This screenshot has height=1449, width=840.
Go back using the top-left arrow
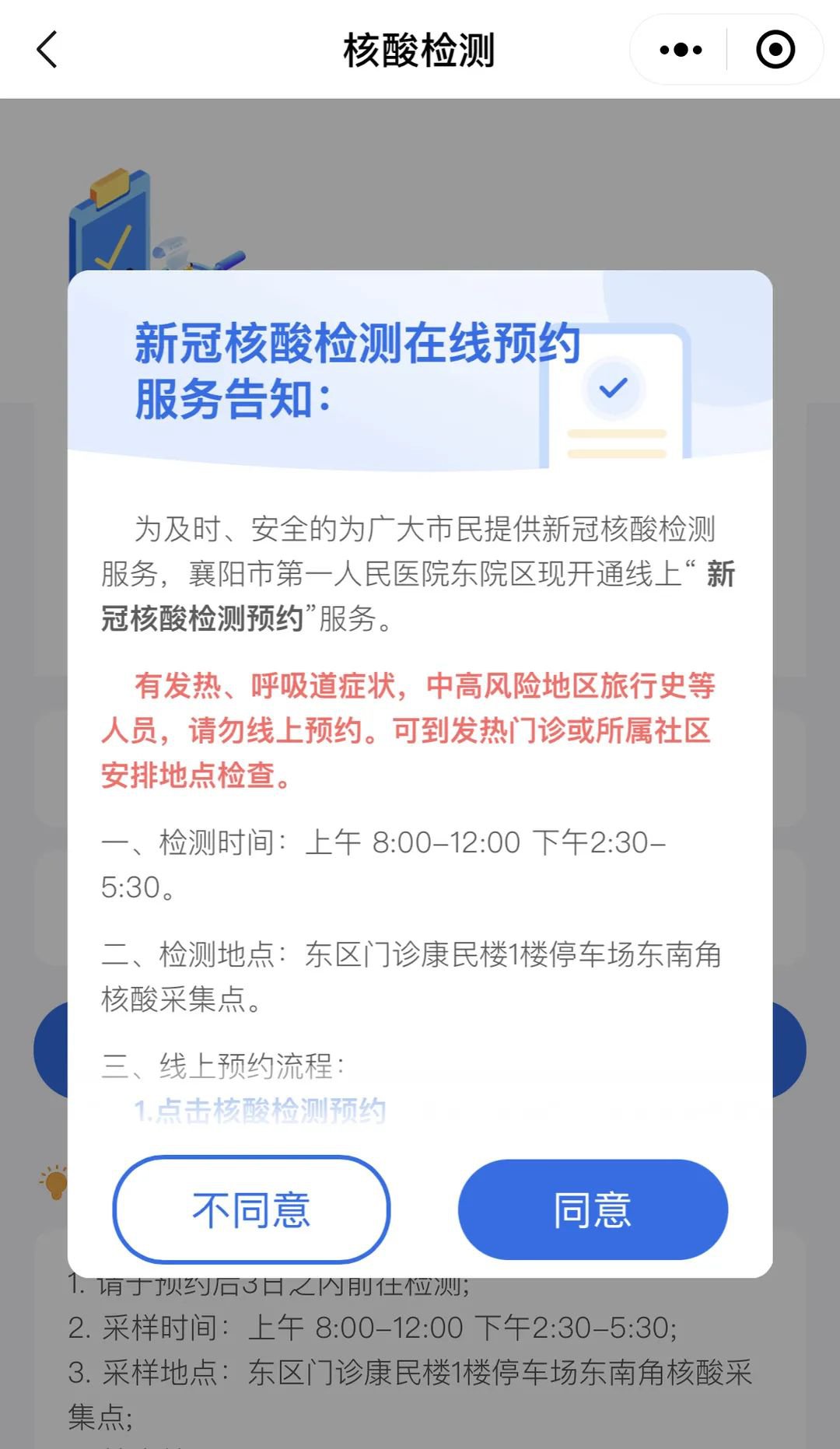(47, 50)
